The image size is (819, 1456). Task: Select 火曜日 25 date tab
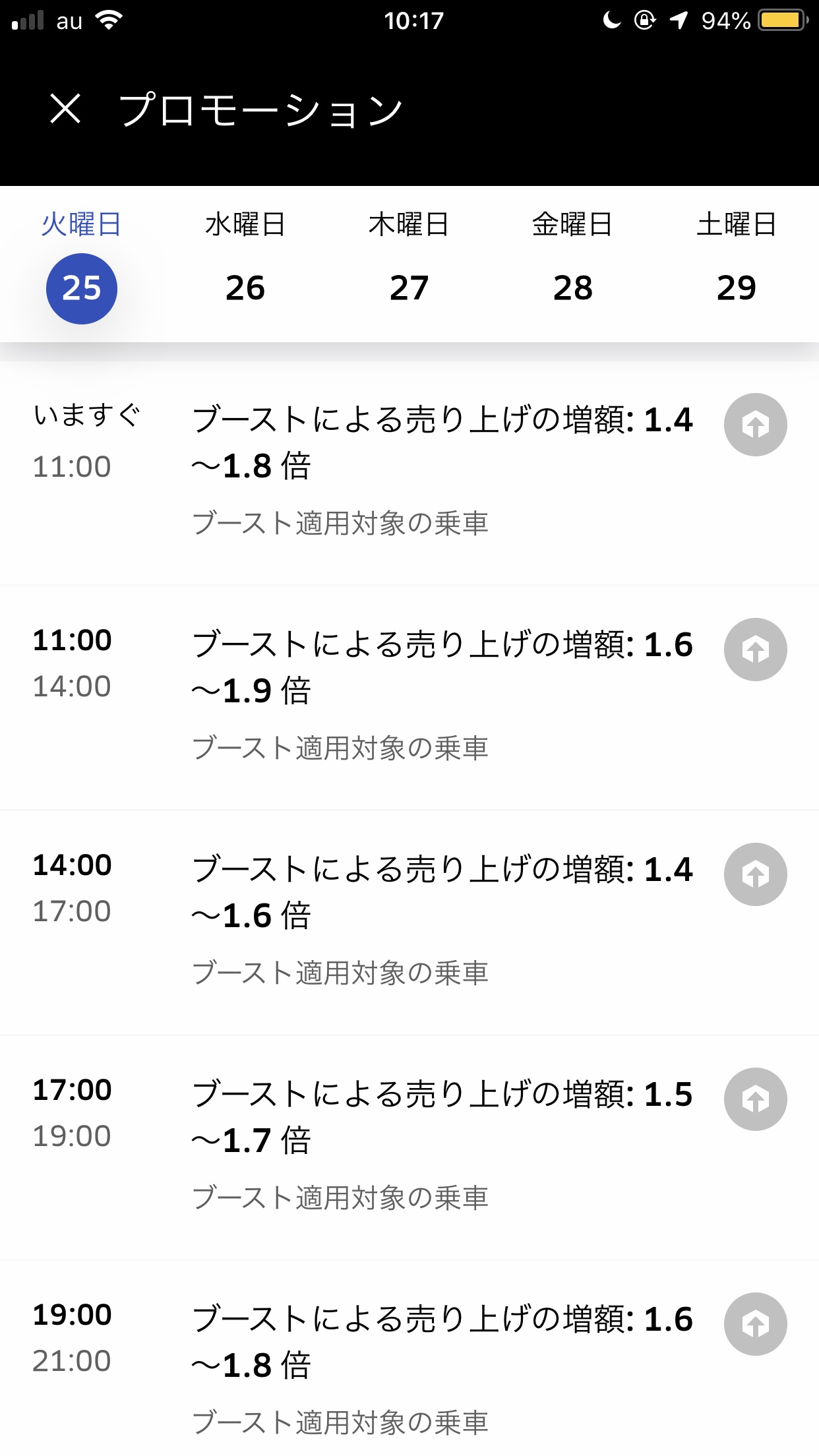point(82,265)
